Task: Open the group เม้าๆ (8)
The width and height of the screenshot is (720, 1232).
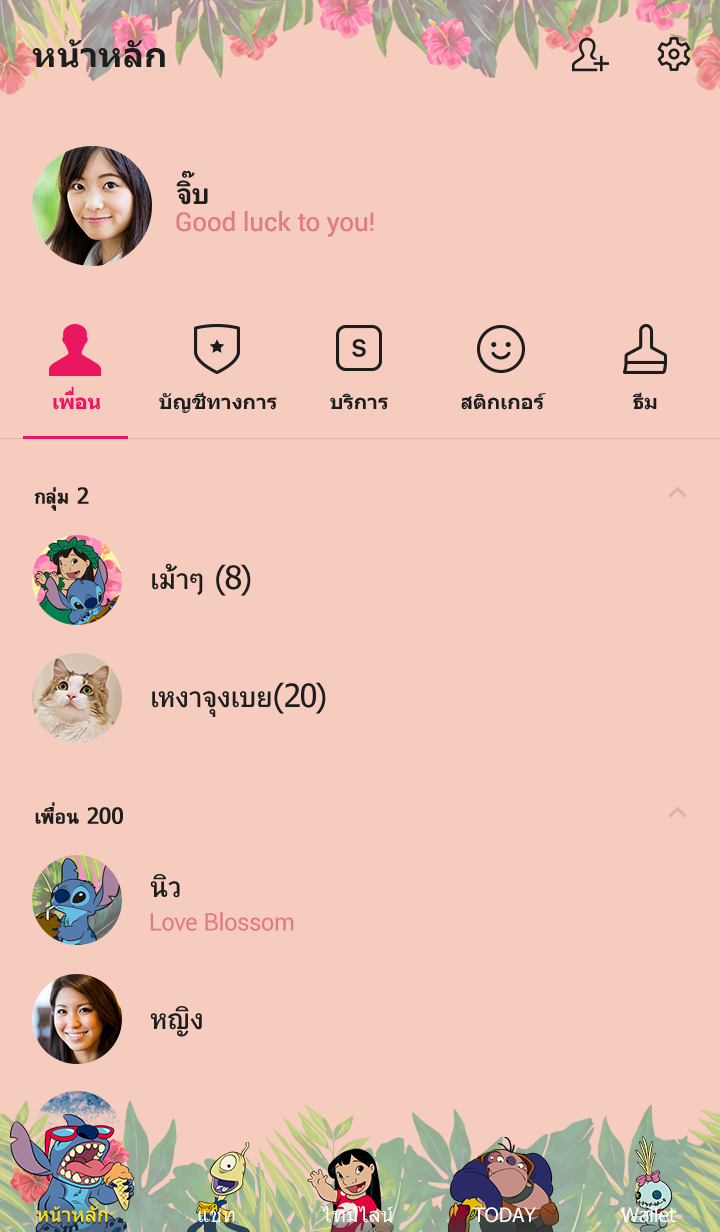Action: [200, 580]
